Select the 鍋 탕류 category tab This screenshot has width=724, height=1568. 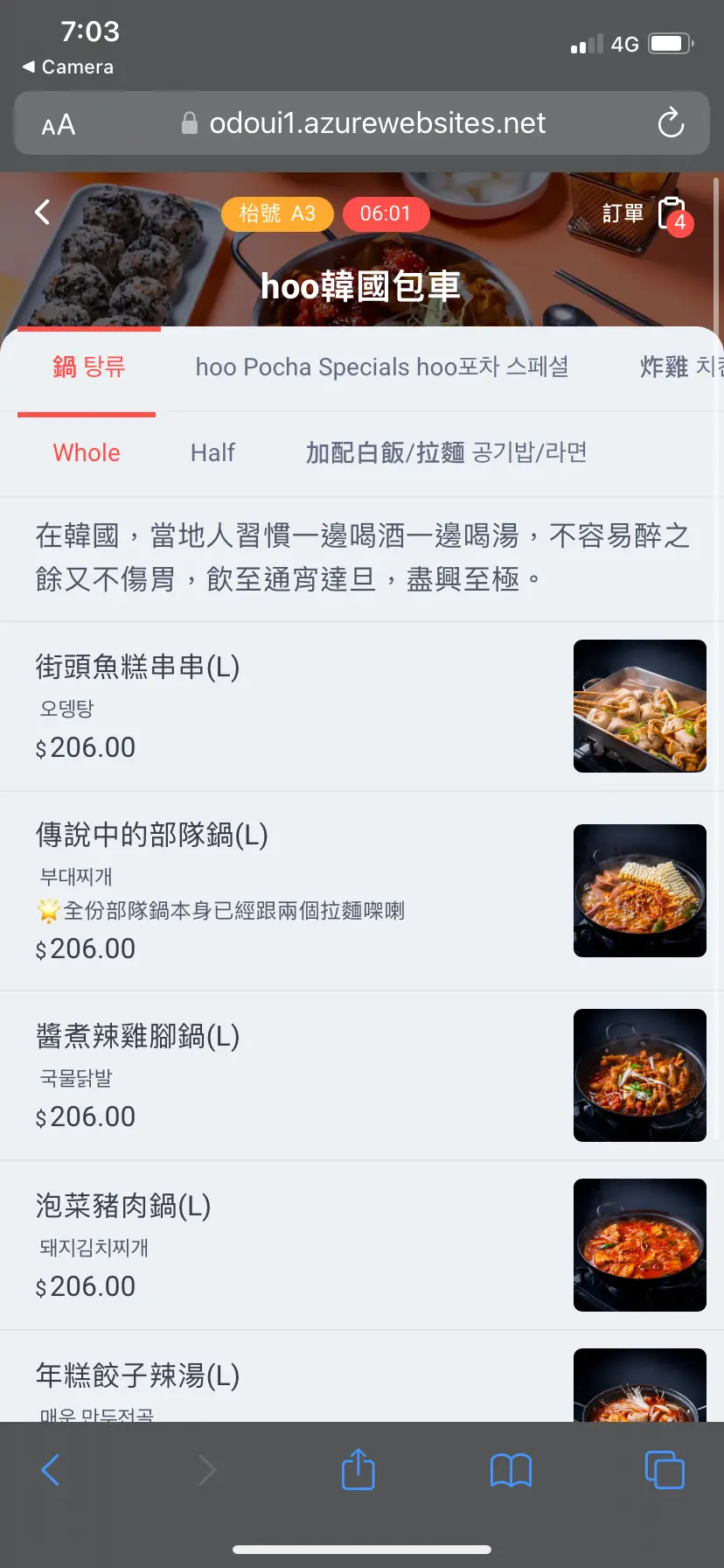[x=88, y=367]
